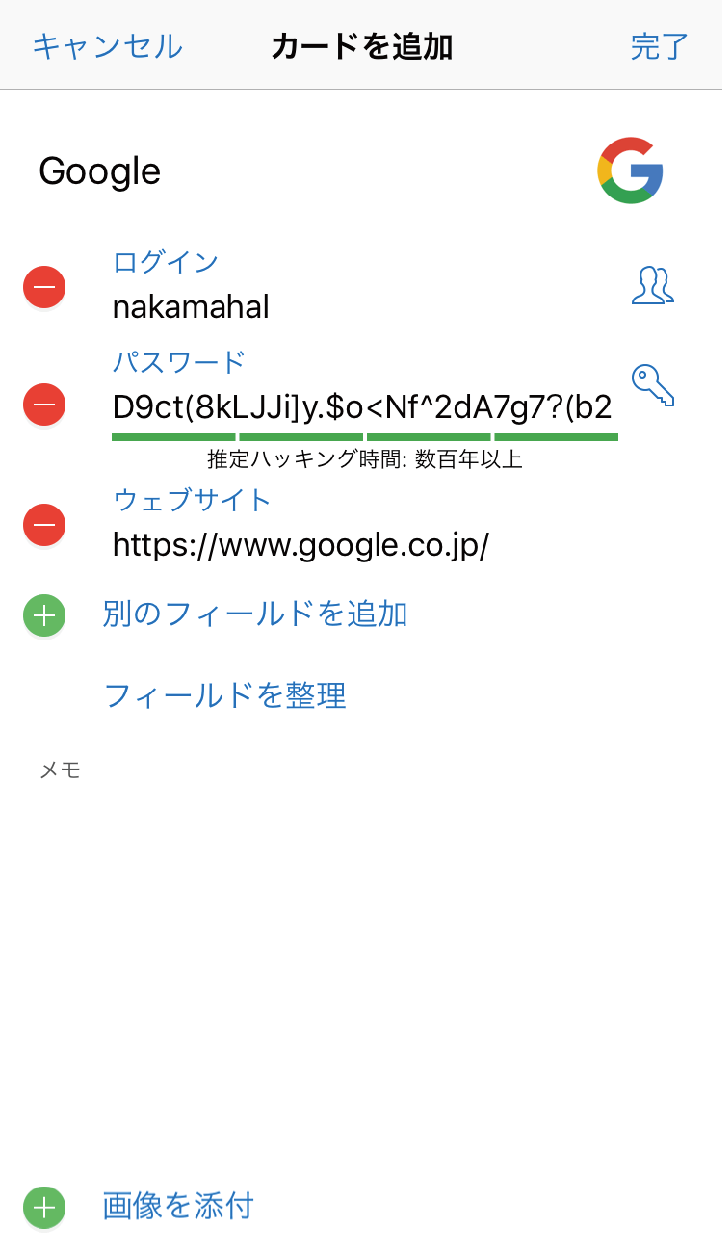
Task: Open the login contacts icon
Action: (653, 285)
